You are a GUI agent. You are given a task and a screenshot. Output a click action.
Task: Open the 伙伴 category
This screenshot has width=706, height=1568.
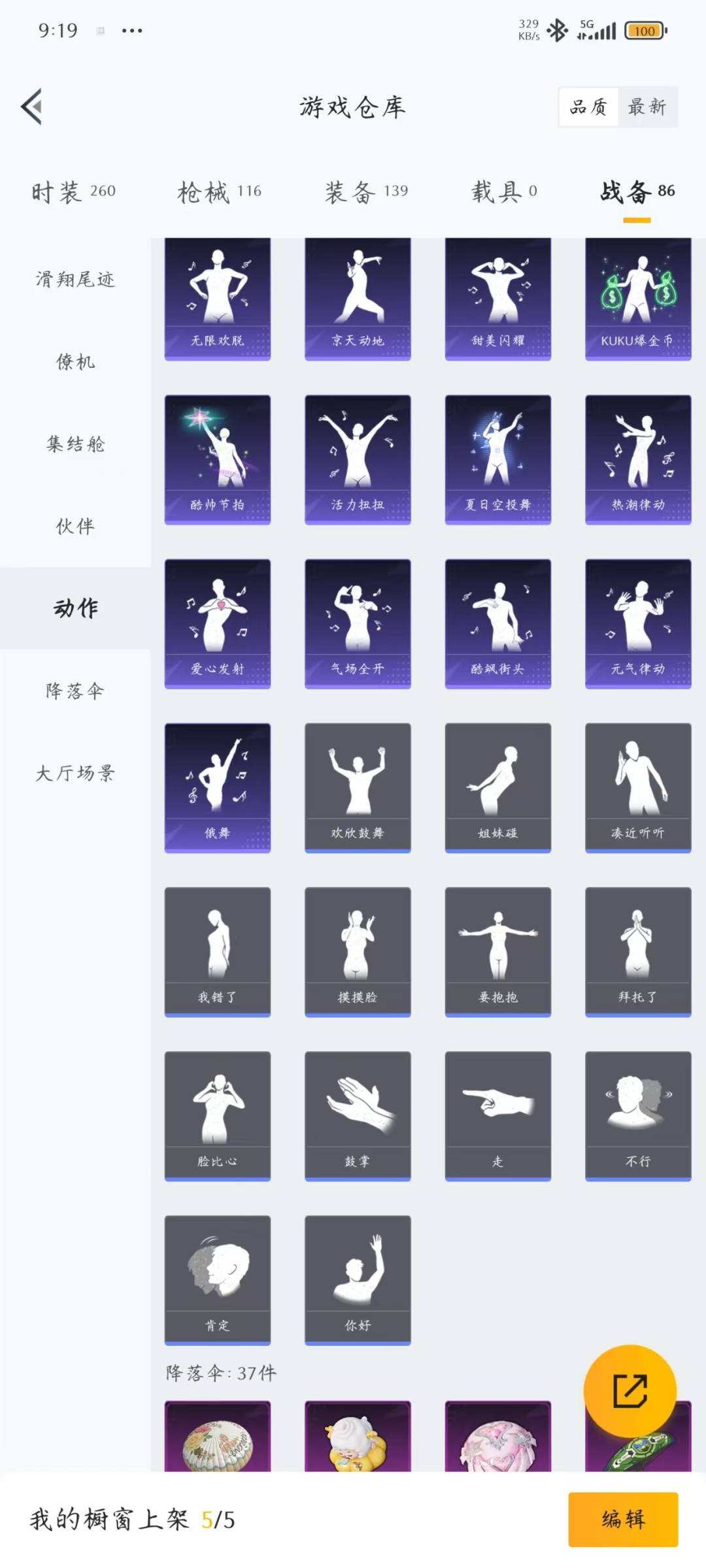point(74,526)
